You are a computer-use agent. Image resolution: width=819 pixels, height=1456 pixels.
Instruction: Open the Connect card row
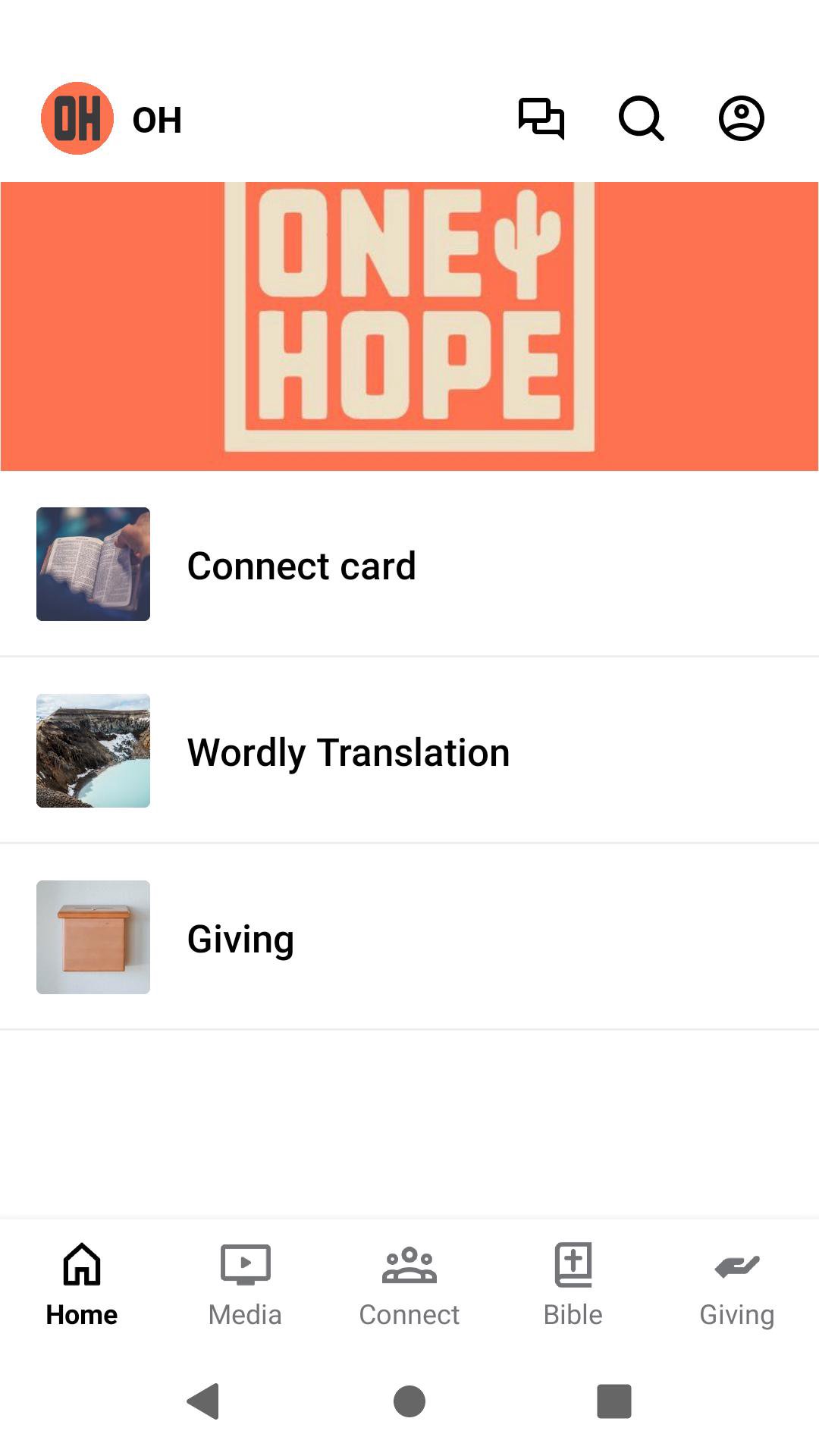pyautogui.click(x=409, y=565)
